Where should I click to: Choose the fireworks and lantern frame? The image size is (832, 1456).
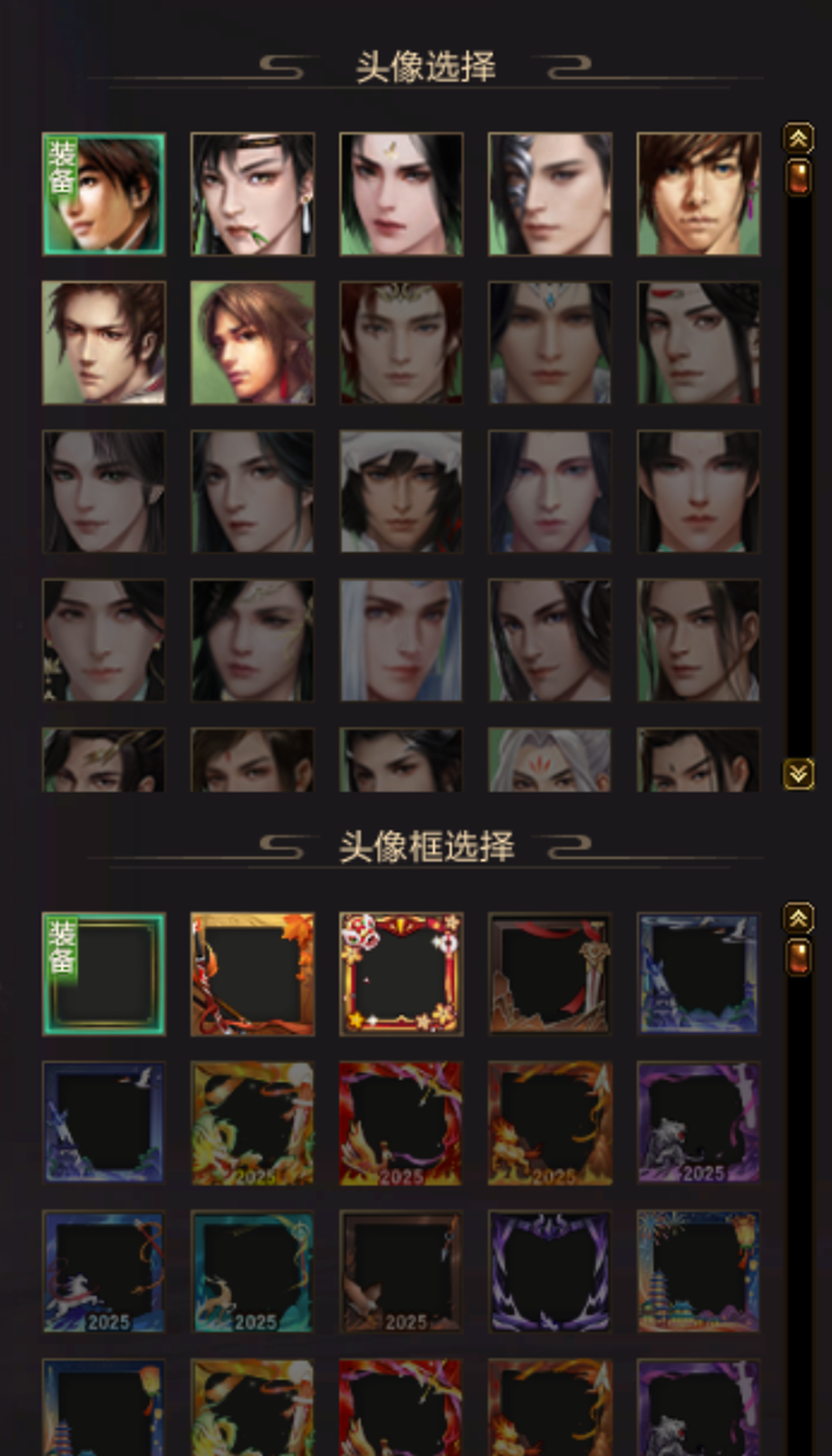click(x=698, y=1271)
